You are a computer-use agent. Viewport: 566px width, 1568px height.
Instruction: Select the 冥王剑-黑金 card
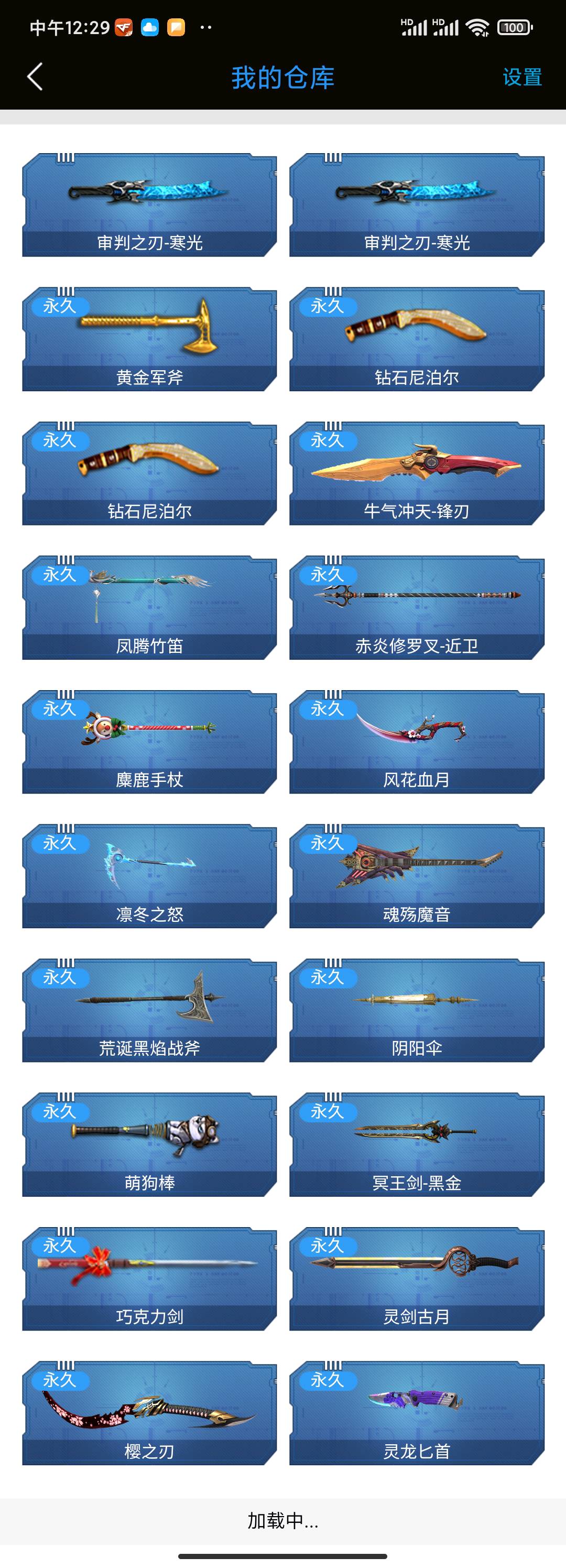click(x=416, y=1144)
